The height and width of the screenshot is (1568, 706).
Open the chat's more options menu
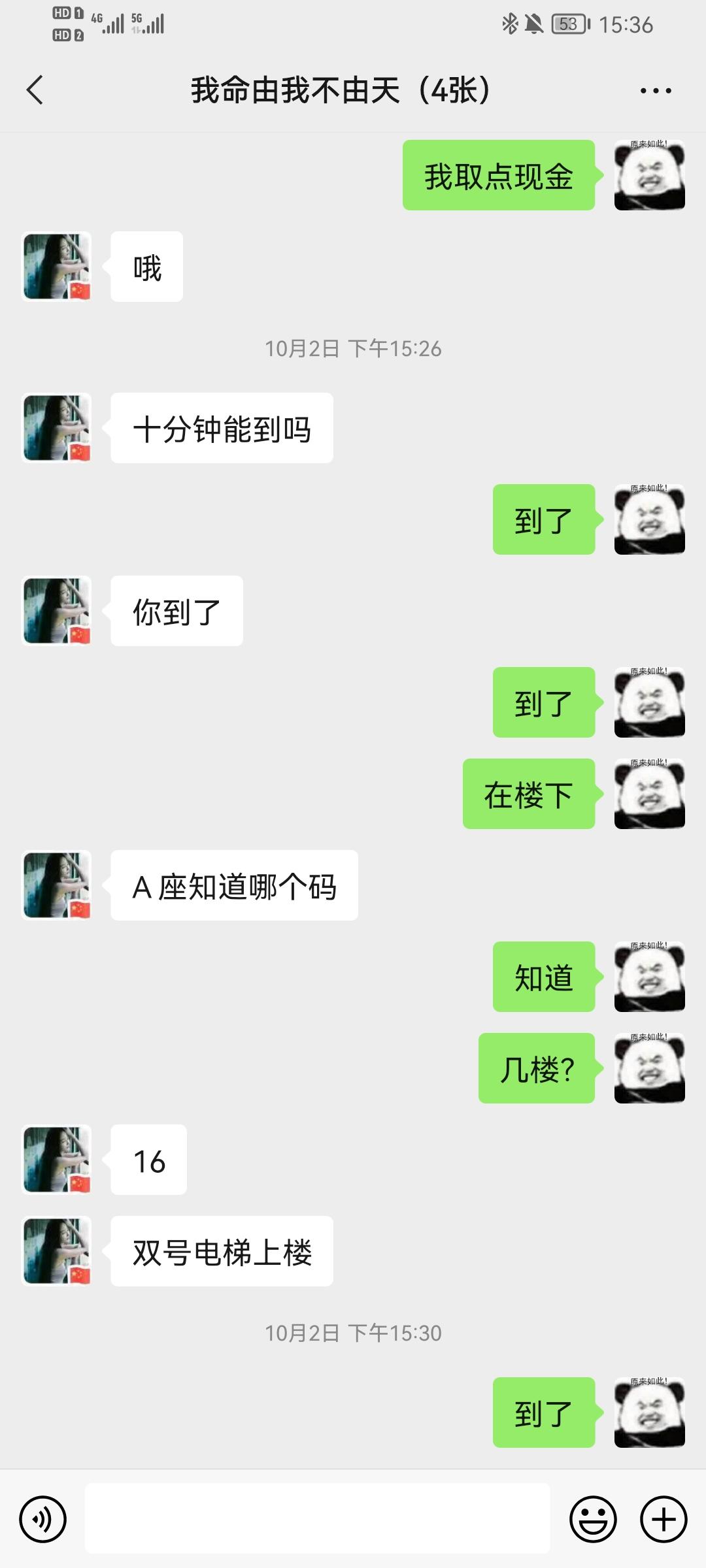click(655, 91)
